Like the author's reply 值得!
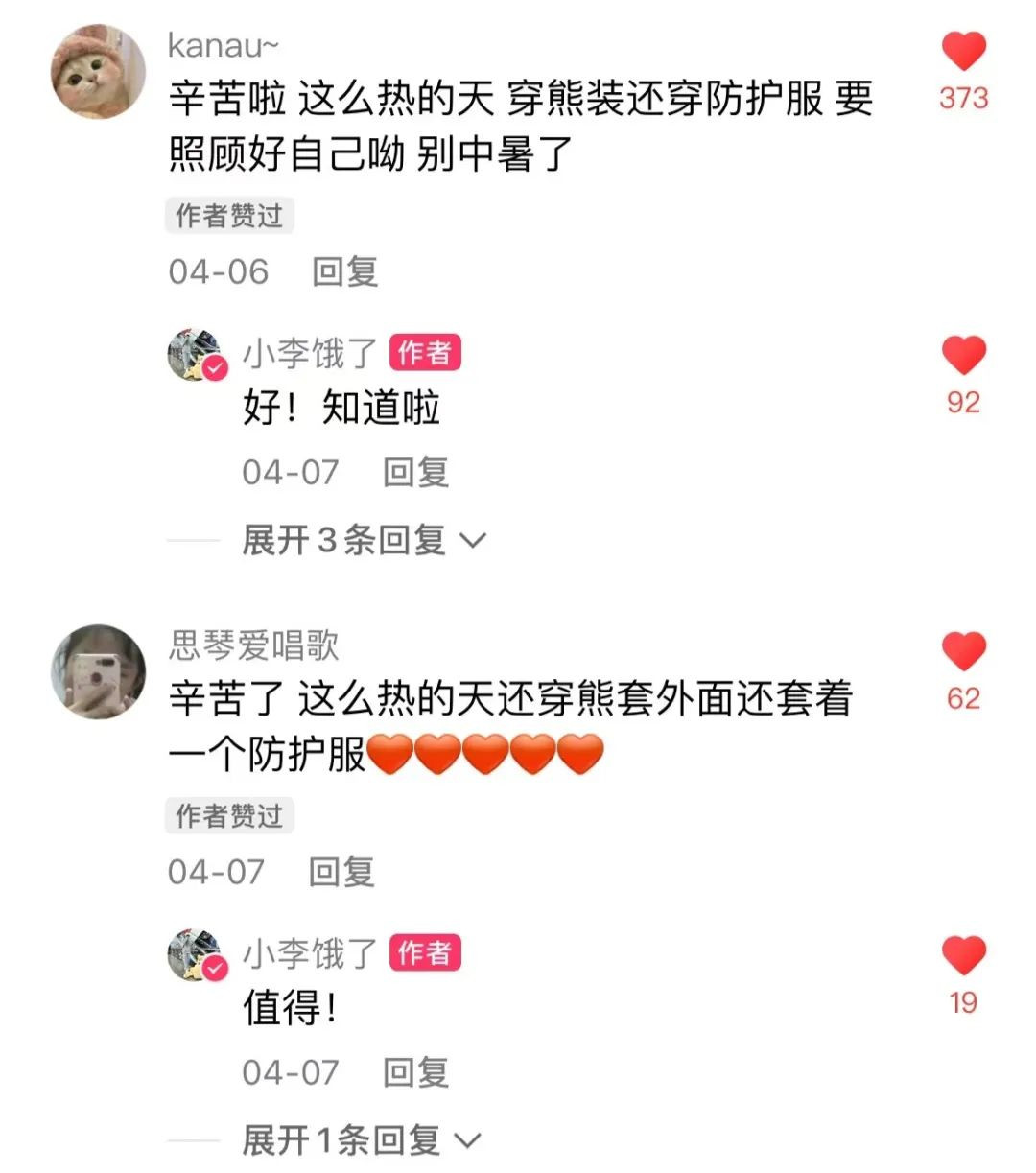Screen dimensions: 1036x1173 click(x=963, y=956)
